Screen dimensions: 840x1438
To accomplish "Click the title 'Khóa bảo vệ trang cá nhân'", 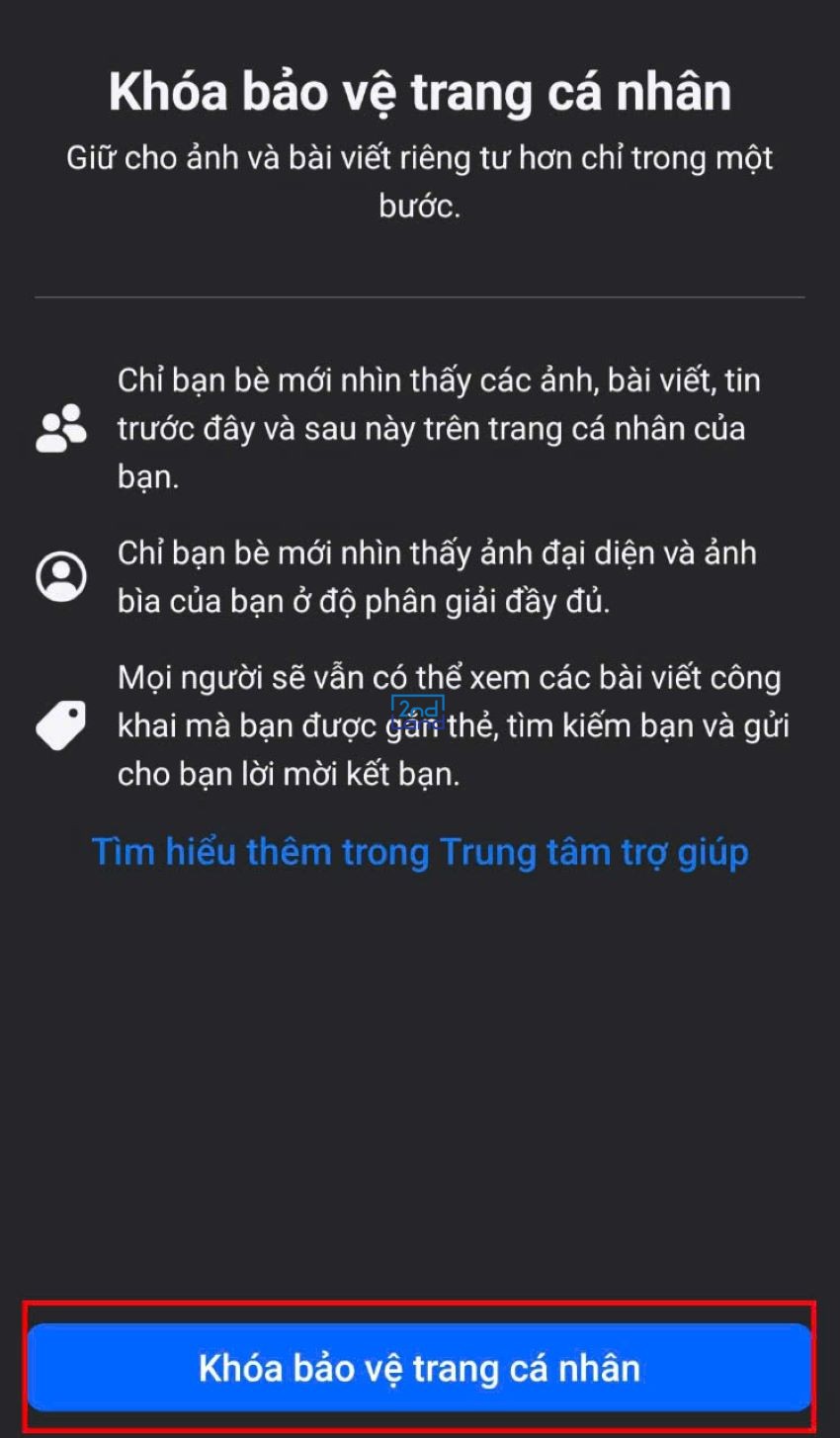I will point(420,91).
